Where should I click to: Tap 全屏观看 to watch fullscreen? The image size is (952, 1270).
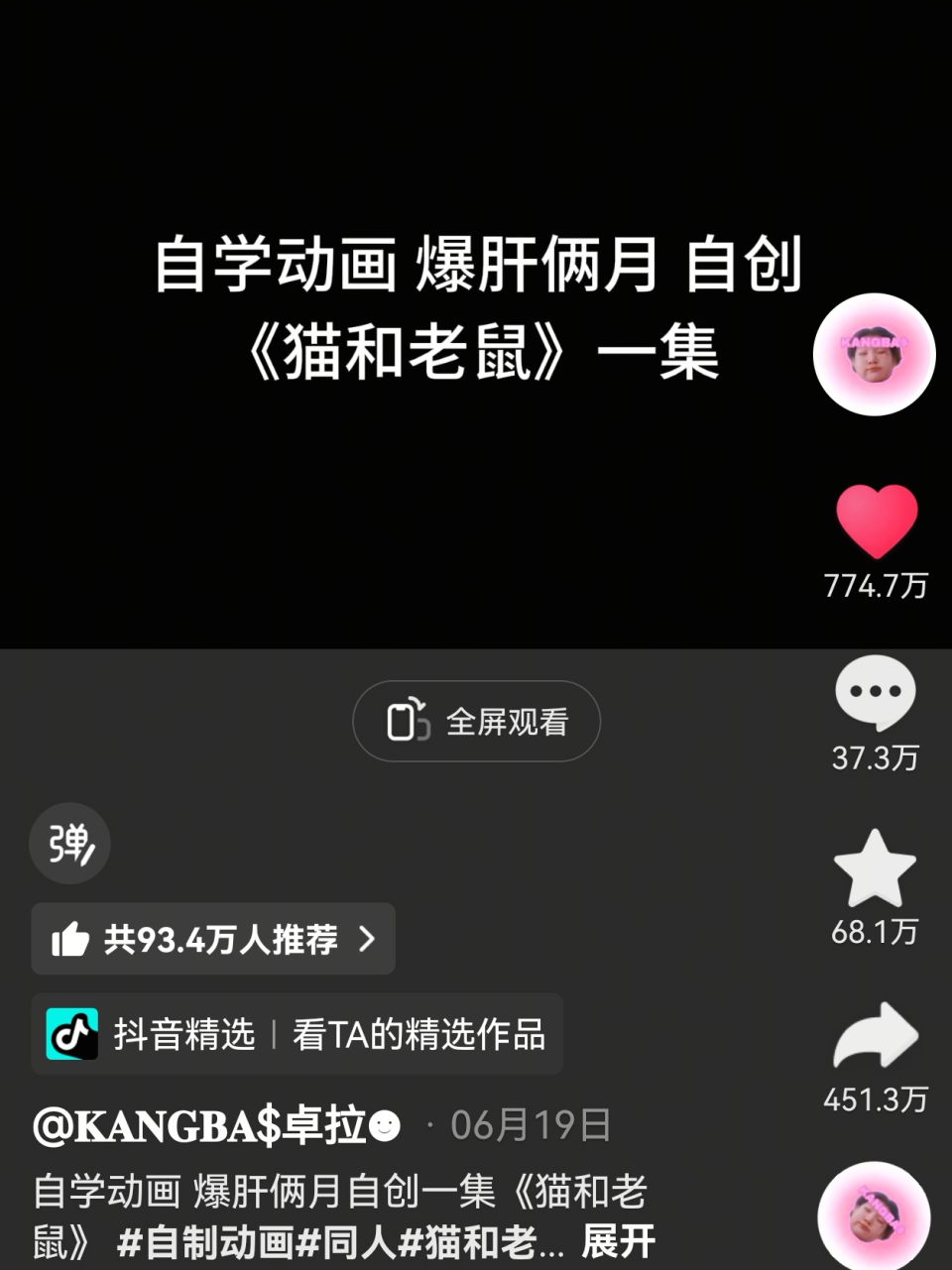[x=508, y=721]
